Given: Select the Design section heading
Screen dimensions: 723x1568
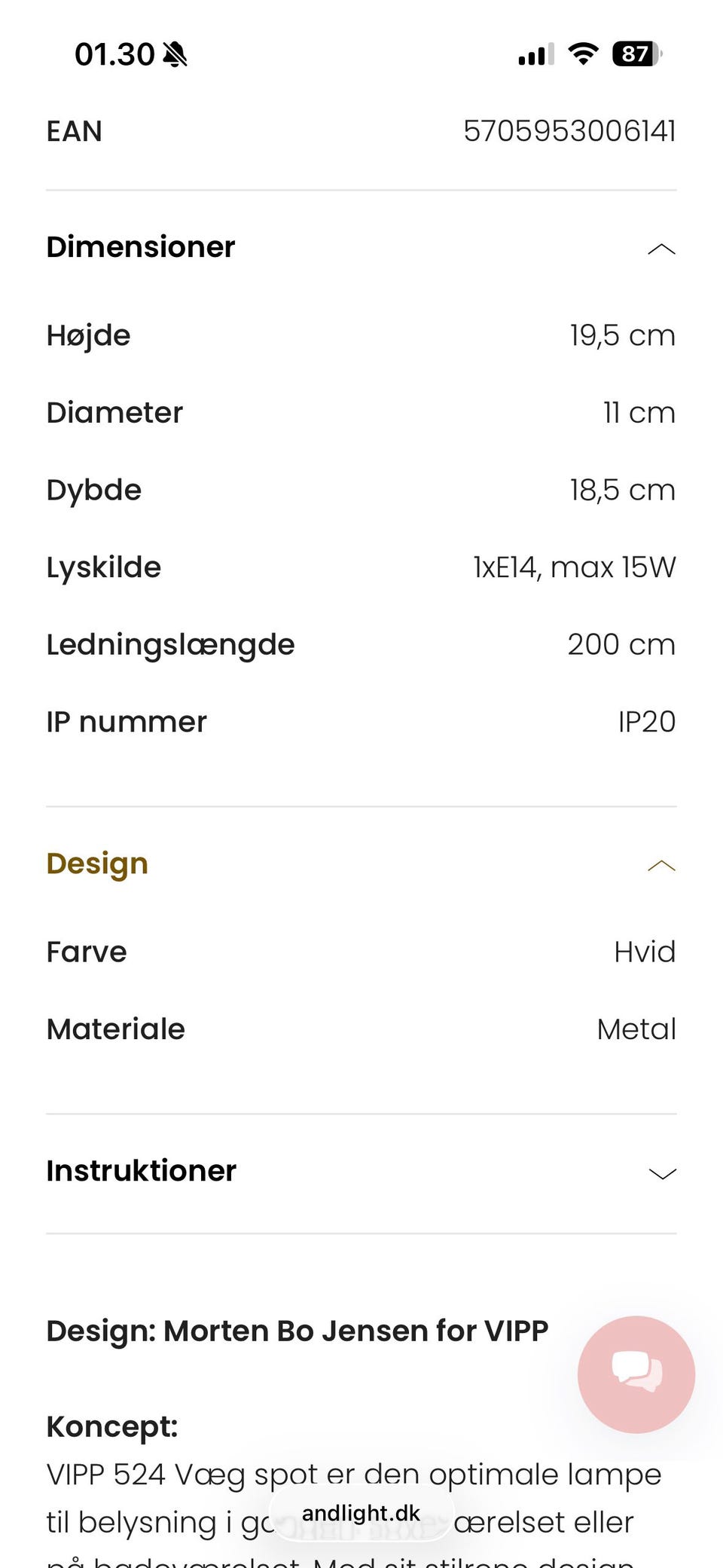Looking at the screenshot, I should 96,863.
